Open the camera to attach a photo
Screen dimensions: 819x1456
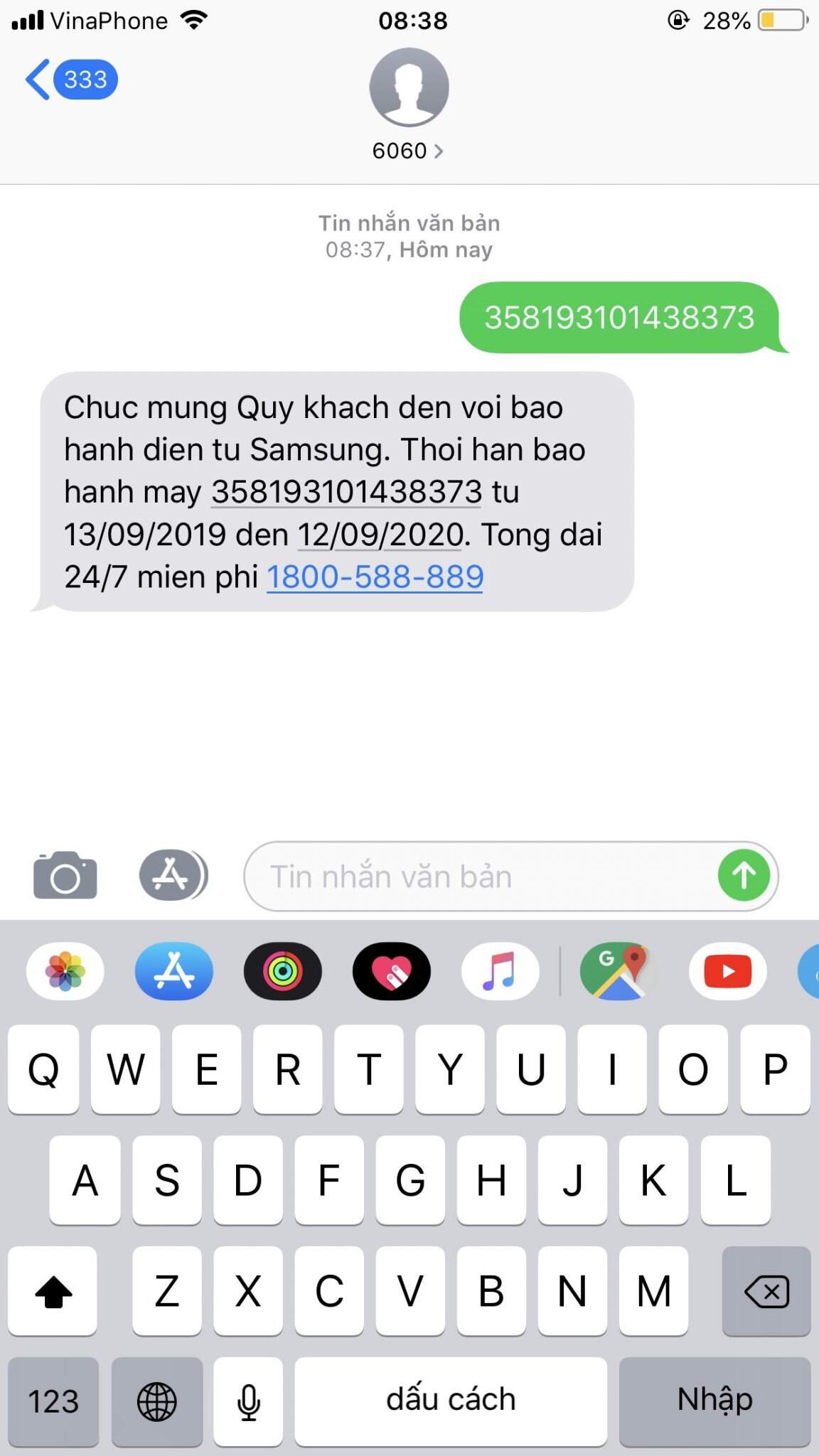click(x=65, y=876)
